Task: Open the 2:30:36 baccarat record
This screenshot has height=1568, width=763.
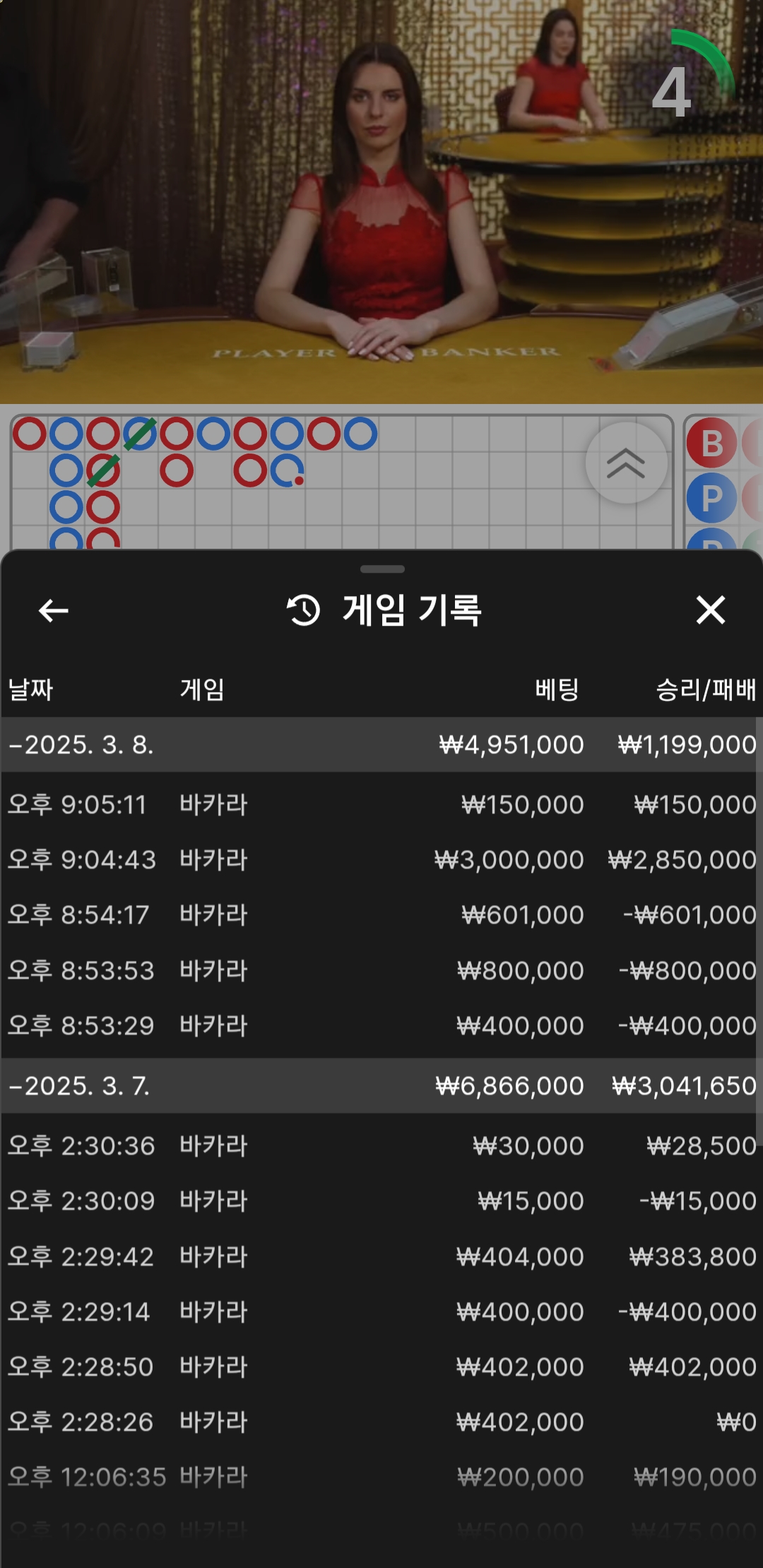Action: click(381, 1146)
